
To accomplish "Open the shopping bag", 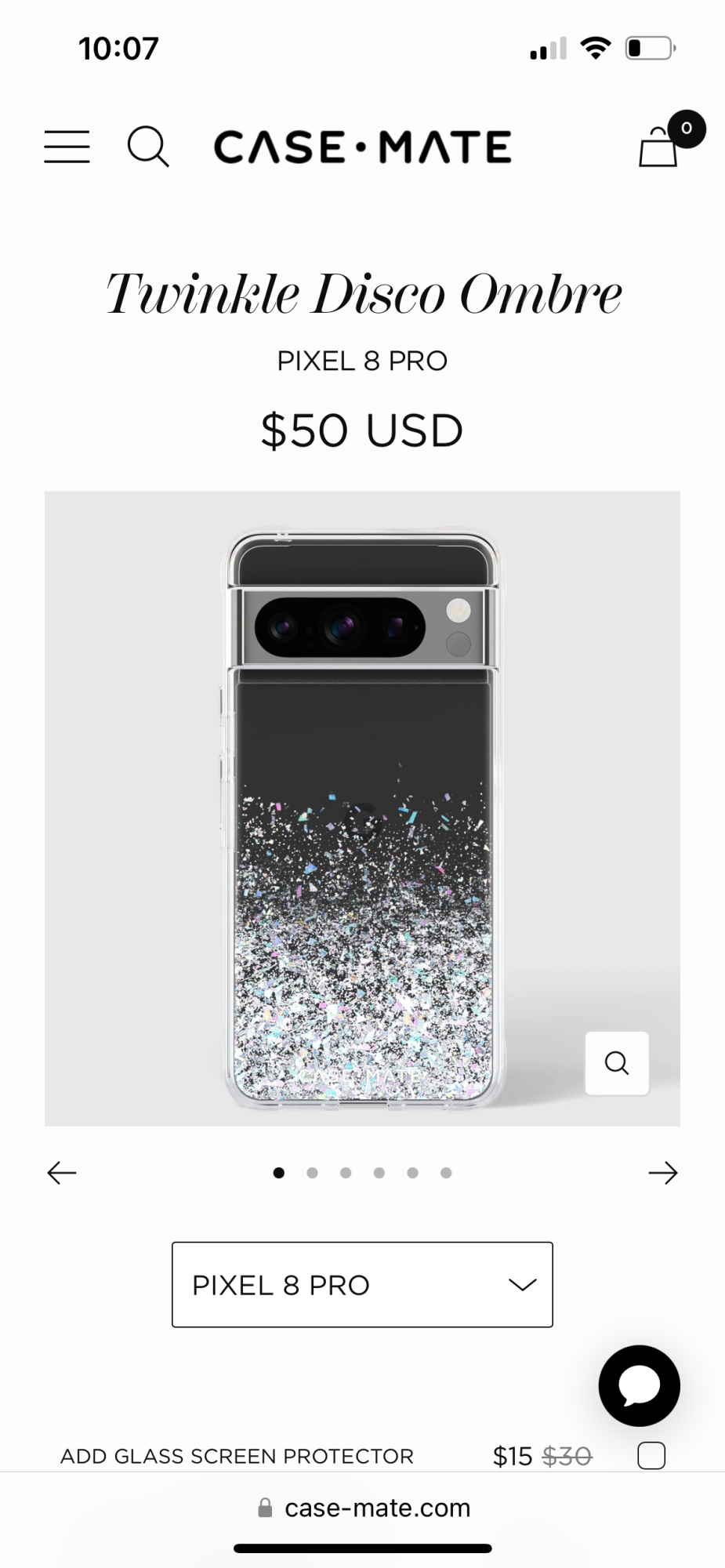I will pyautogui.click(x=659, y=147).
